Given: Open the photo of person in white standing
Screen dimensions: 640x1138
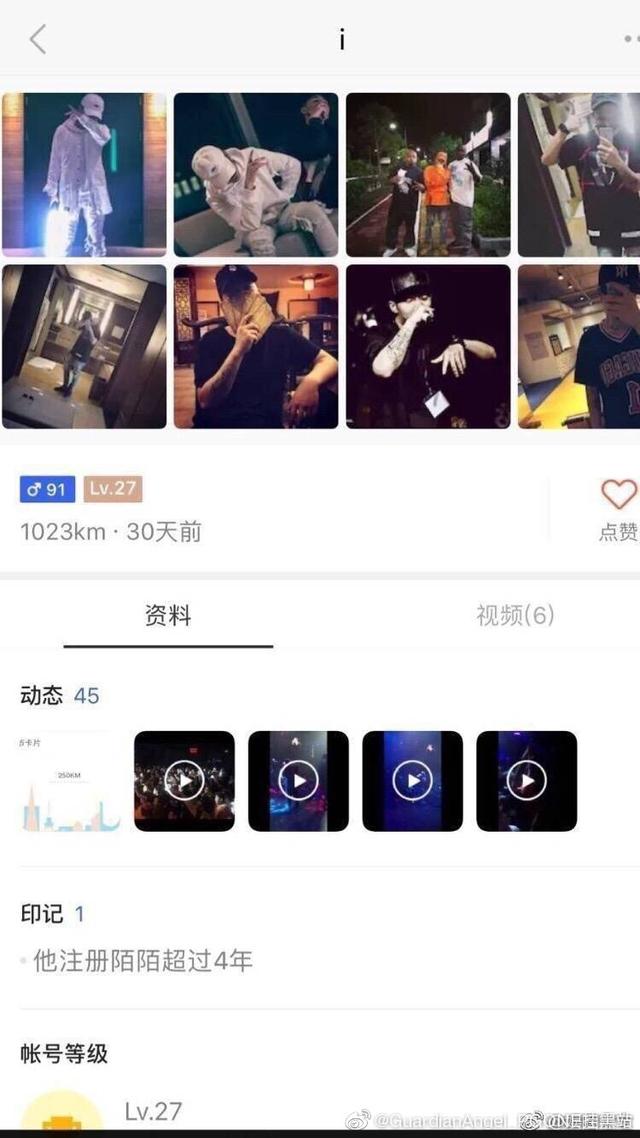Looking at the screenshot, I should pyautogui.click(x=84, y=175).
